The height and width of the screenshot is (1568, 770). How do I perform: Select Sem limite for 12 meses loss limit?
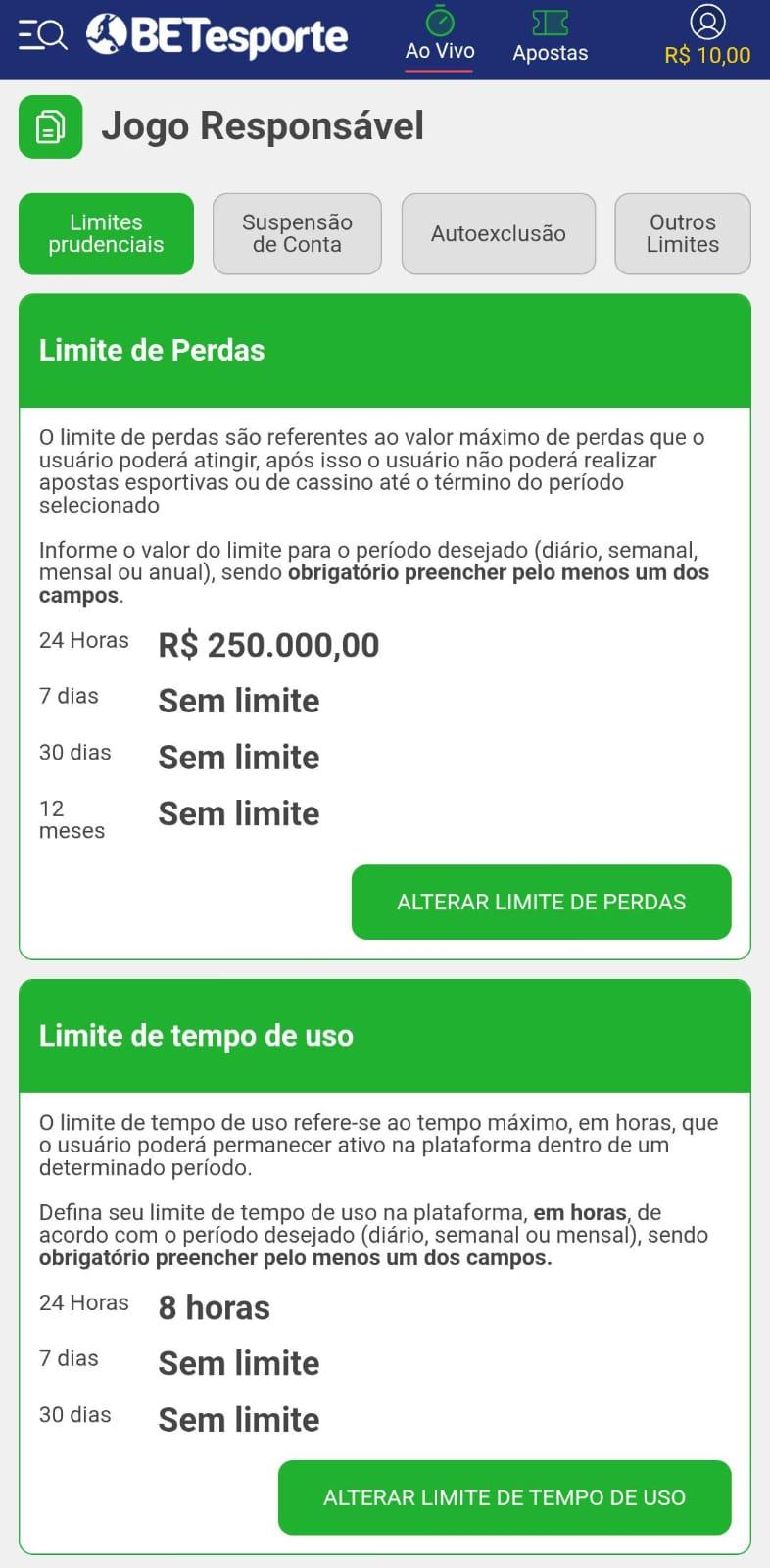238,812
